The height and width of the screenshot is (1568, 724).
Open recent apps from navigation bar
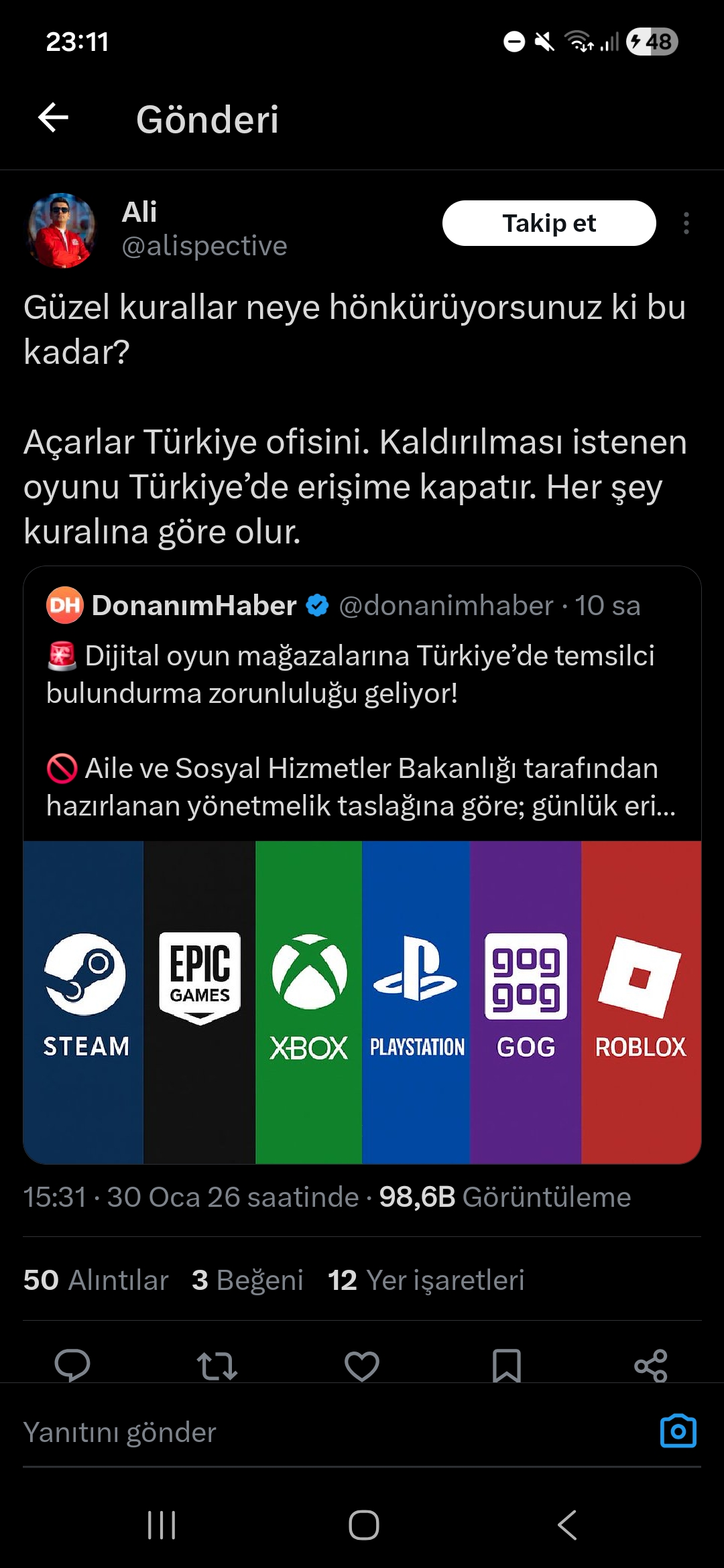click(x=162, y=1525)
